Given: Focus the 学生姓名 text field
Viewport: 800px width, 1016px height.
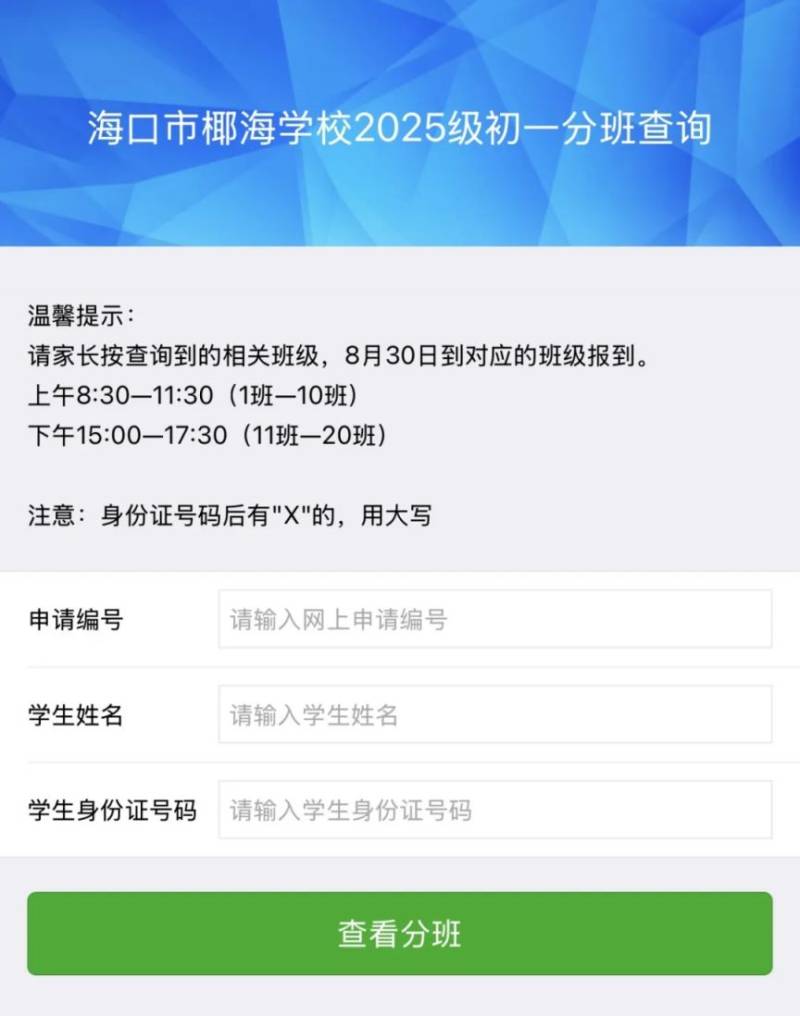Looking at the screenshot, I should (495, 714).
